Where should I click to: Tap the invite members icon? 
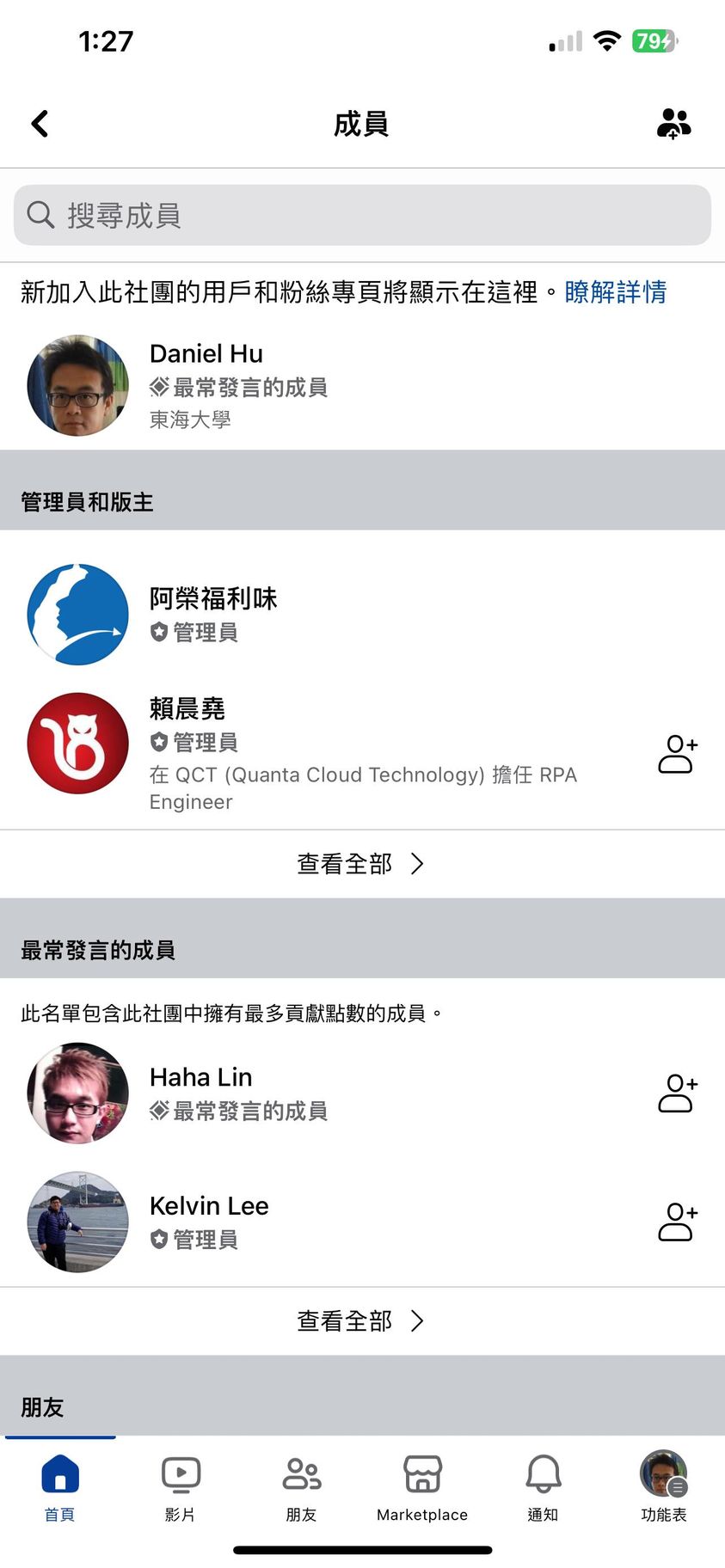pos(673,124)
